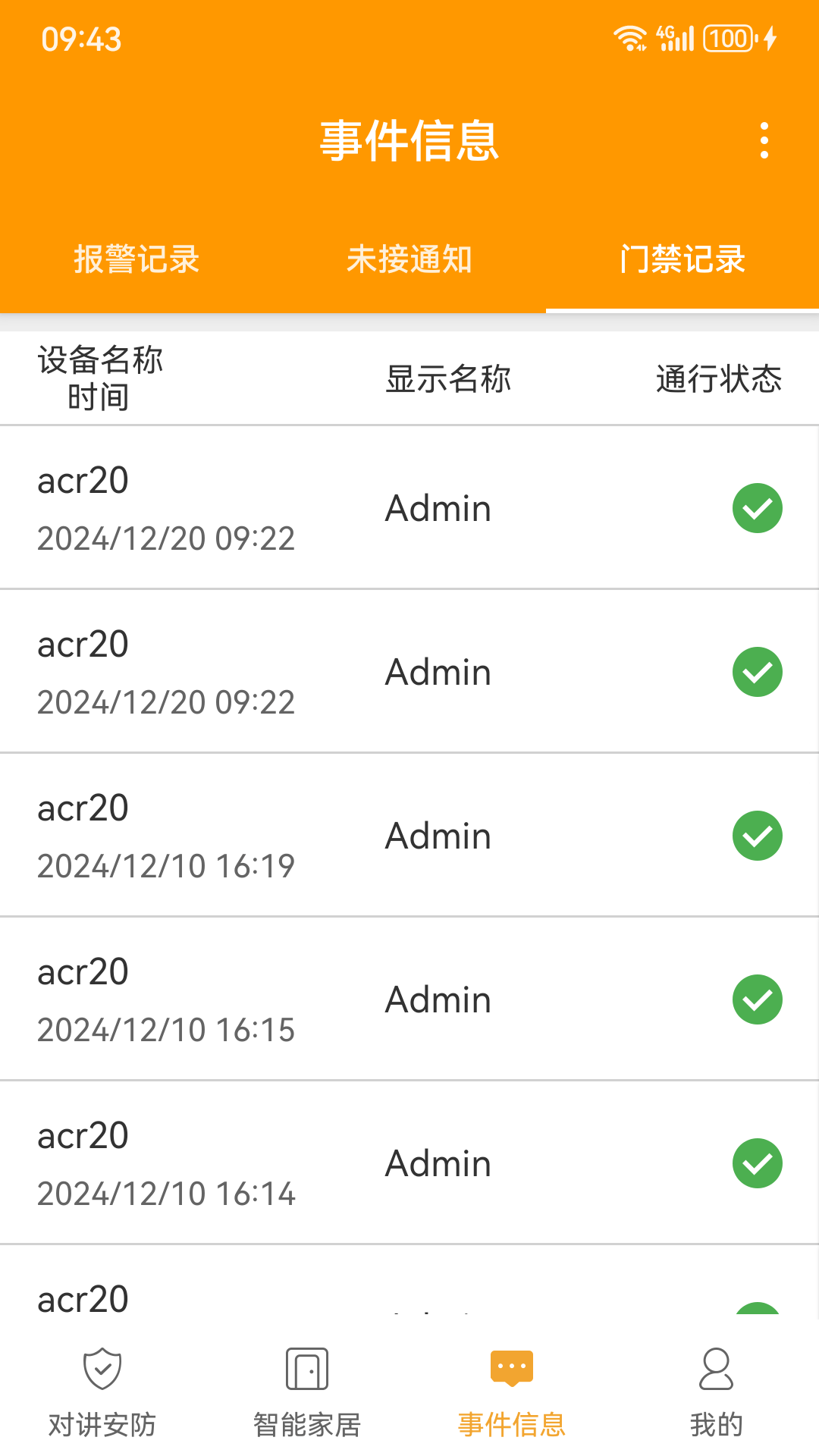Tap the 显示名称 column header

(x=449, y=381)
